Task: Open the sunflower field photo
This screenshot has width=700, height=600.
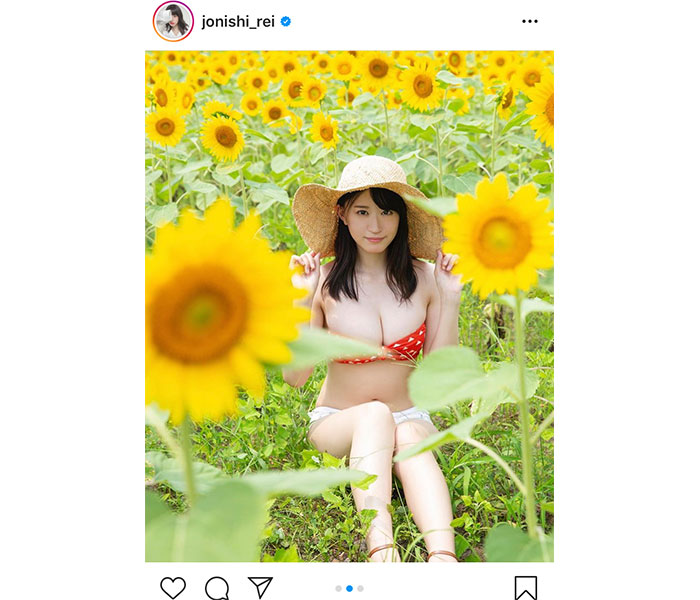Action: point(349,306)
